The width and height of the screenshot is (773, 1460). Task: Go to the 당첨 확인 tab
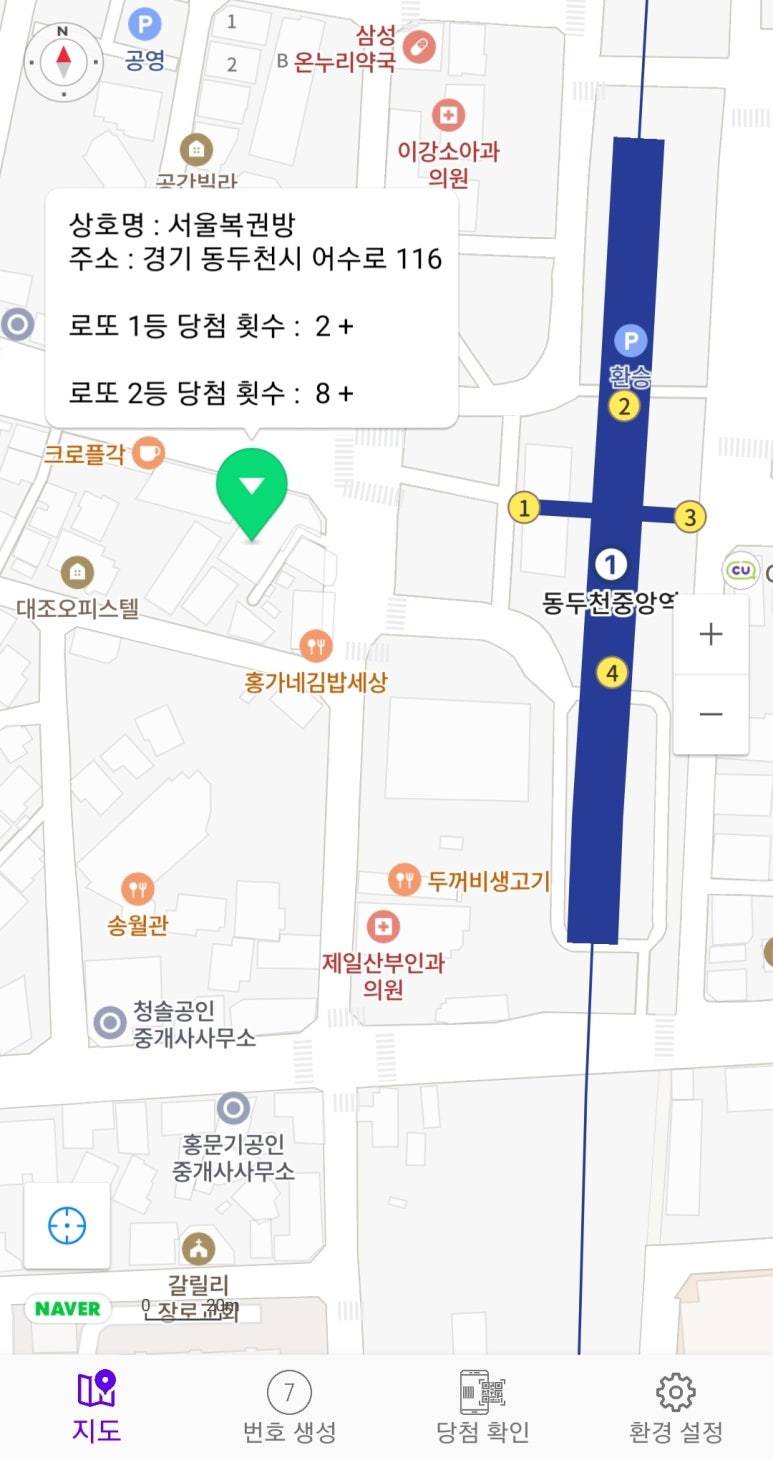tap(483, 1406)
